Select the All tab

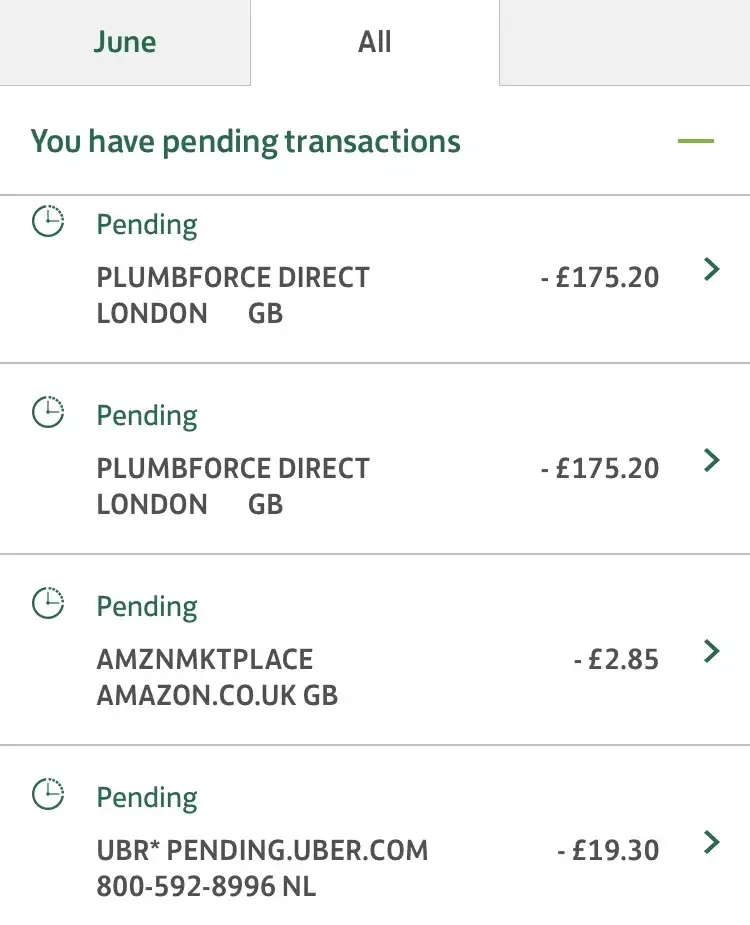tap(374, 43)
